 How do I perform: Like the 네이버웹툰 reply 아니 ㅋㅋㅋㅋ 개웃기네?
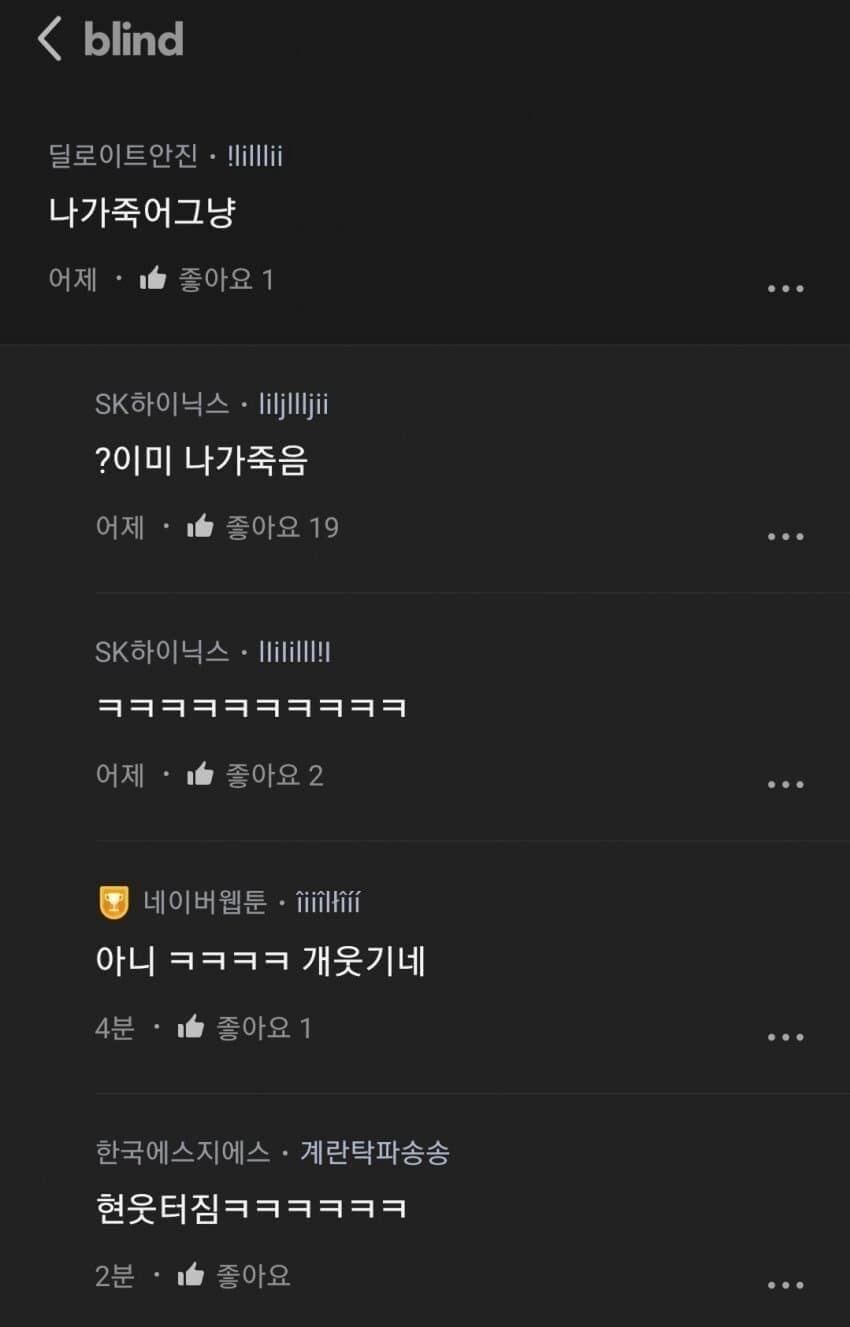click(191, 1027)
